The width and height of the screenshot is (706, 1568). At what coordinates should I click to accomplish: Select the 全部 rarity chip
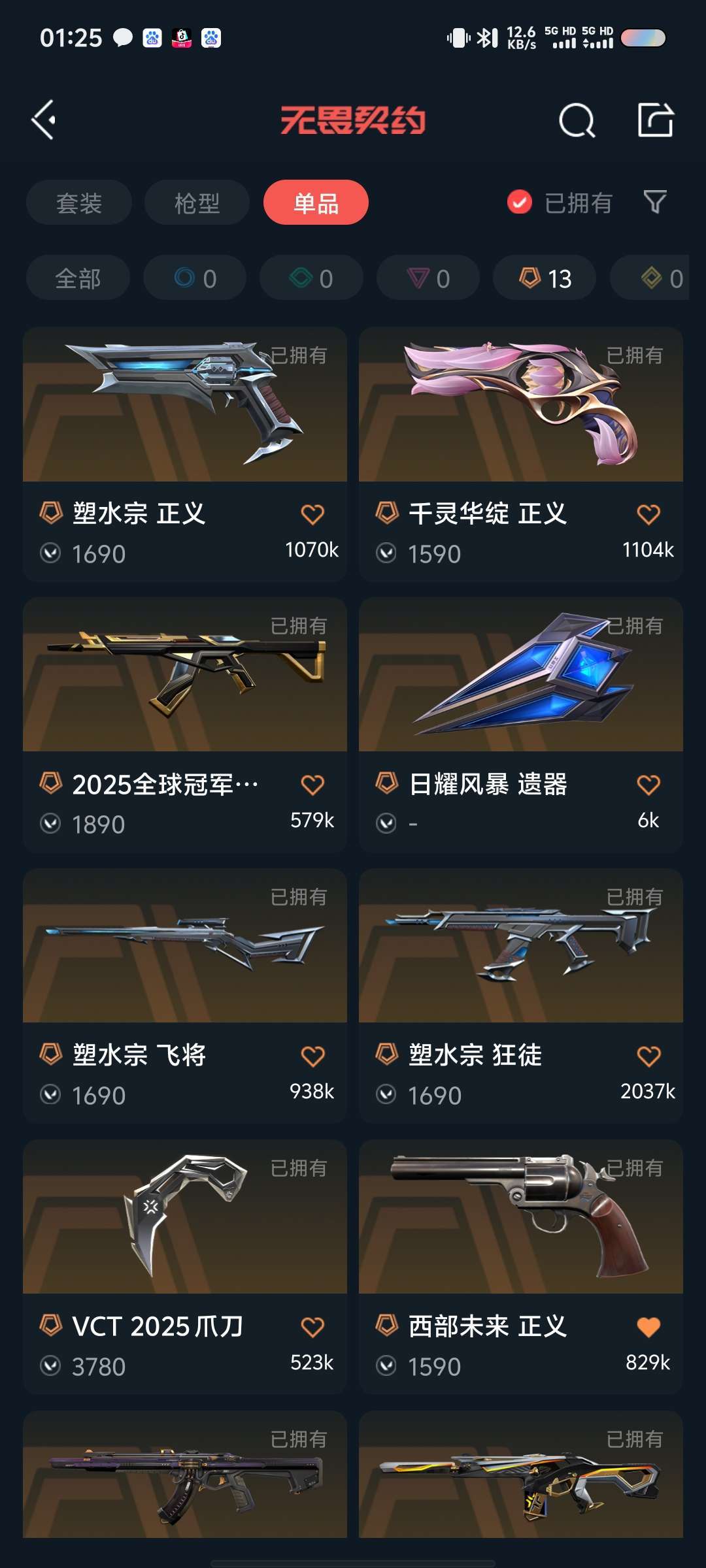click(78, 278)
